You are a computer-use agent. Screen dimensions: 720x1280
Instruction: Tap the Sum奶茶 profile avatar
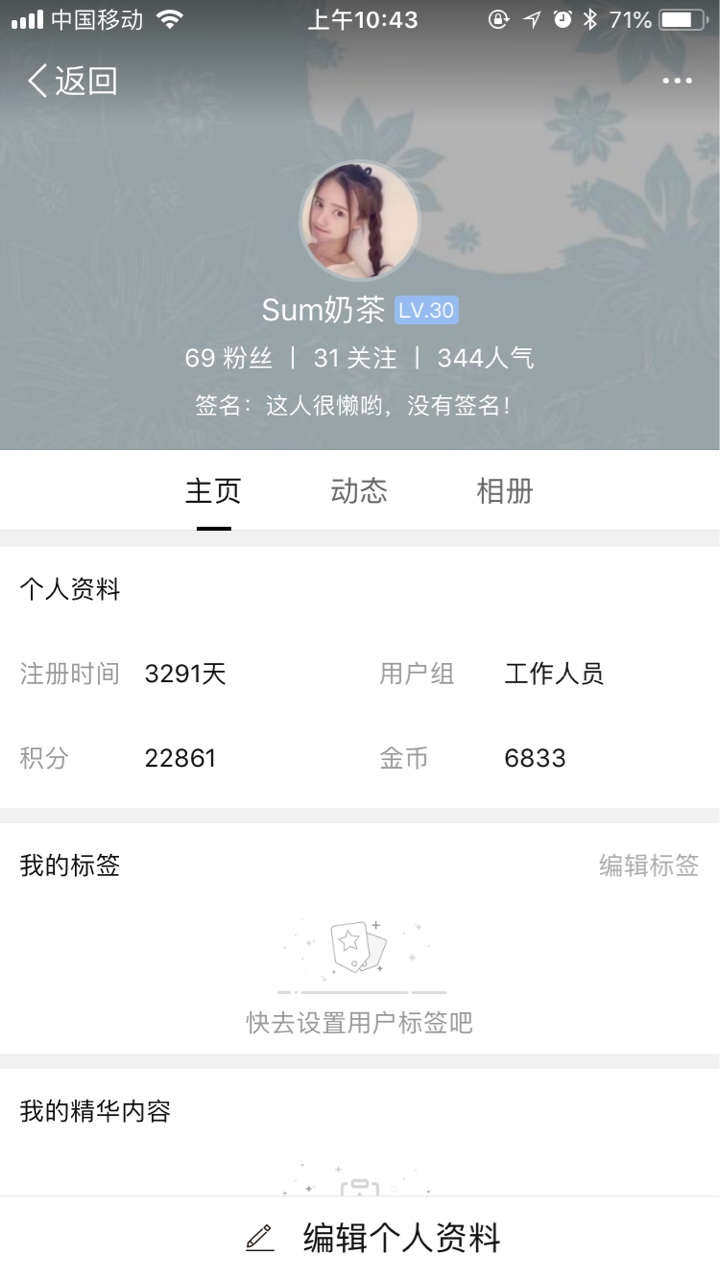pyautogui.click(x=360, y=221)
